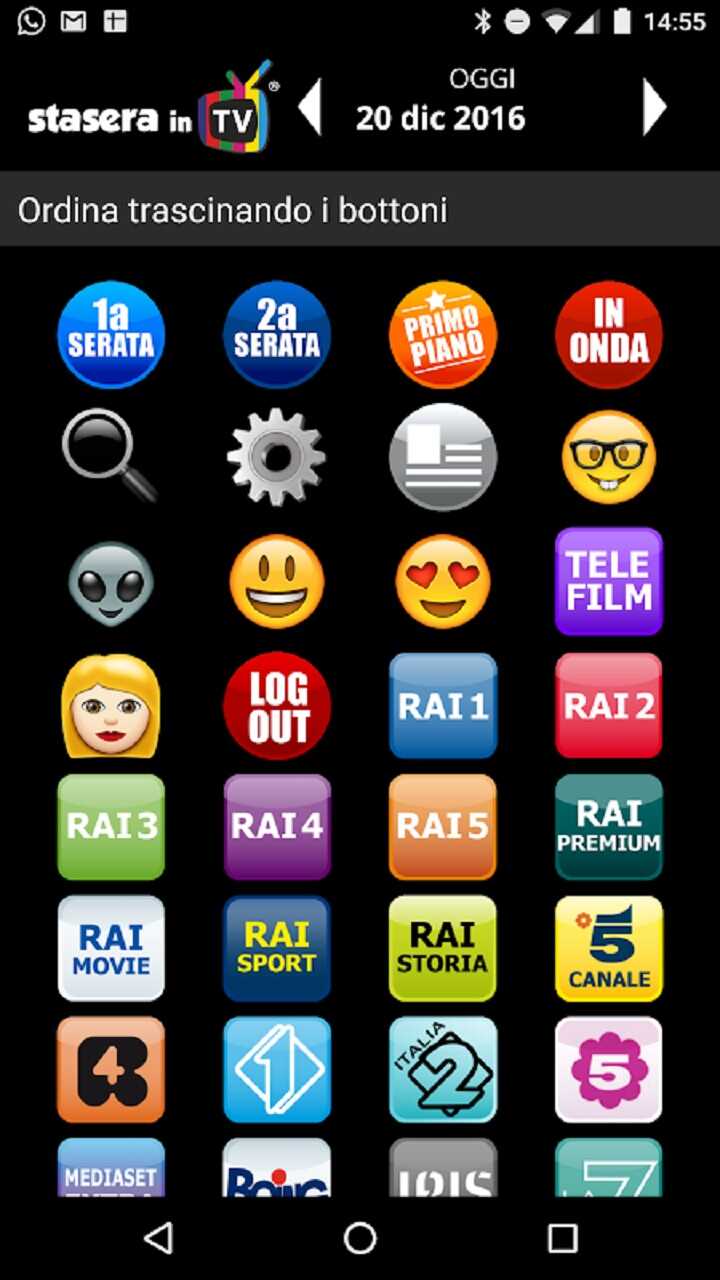Go to the previous day arrow

click(x=311, y=107)
